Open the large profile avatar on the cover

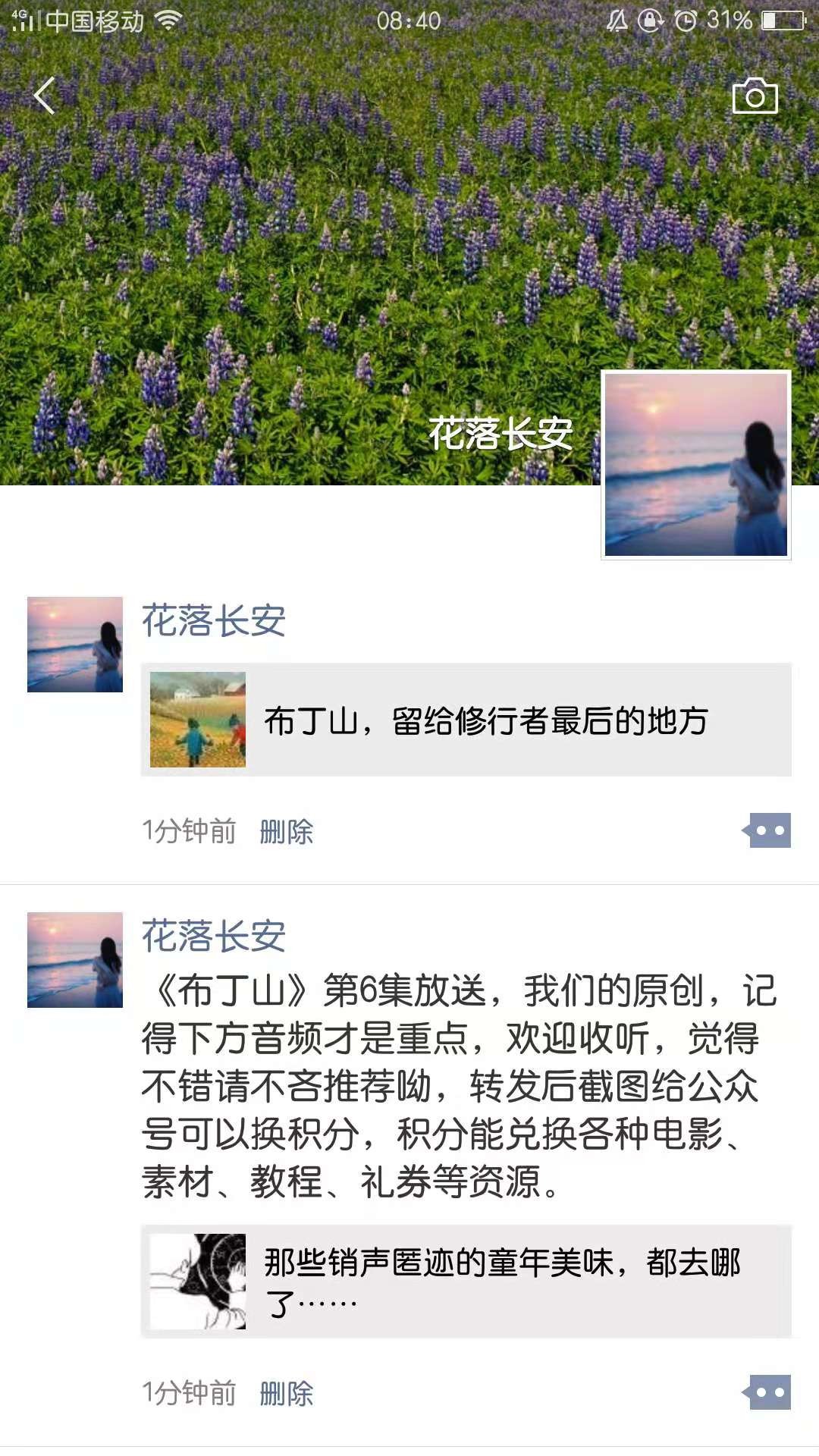coord(695,465)
